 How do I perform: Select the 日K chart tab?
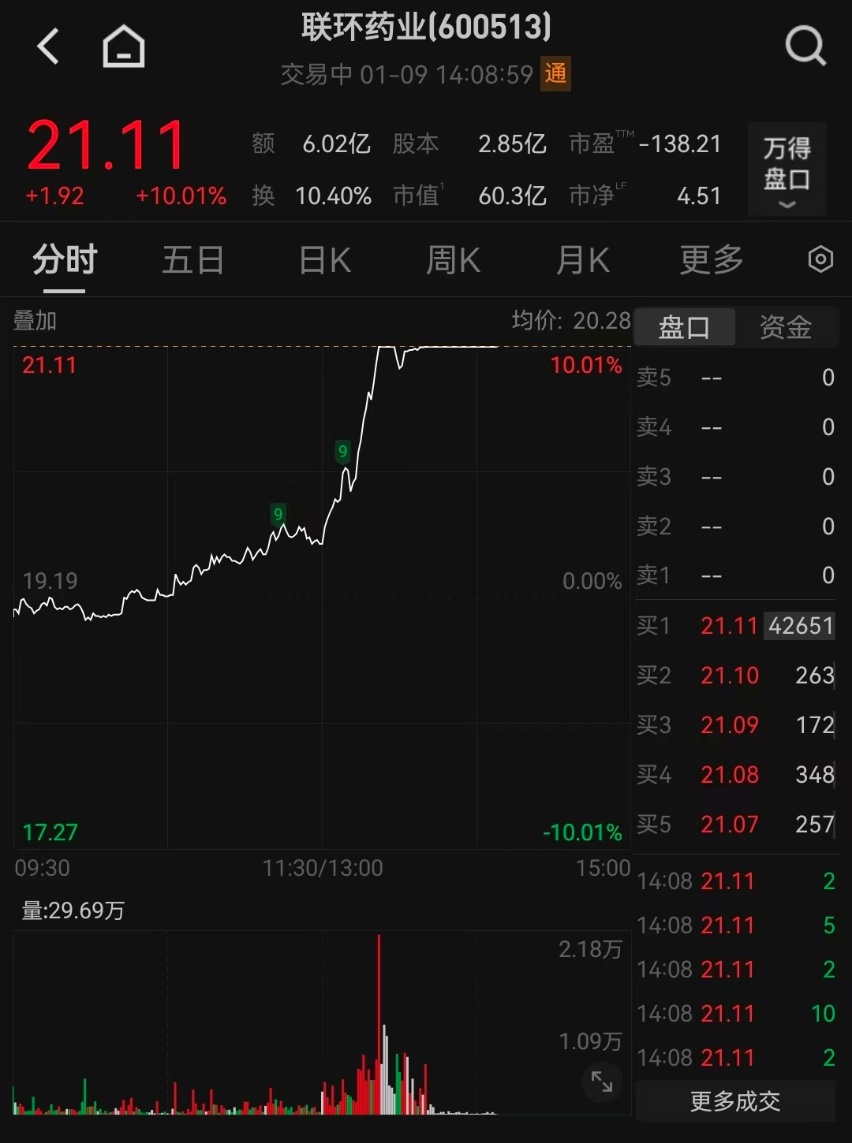click(324, 261)
